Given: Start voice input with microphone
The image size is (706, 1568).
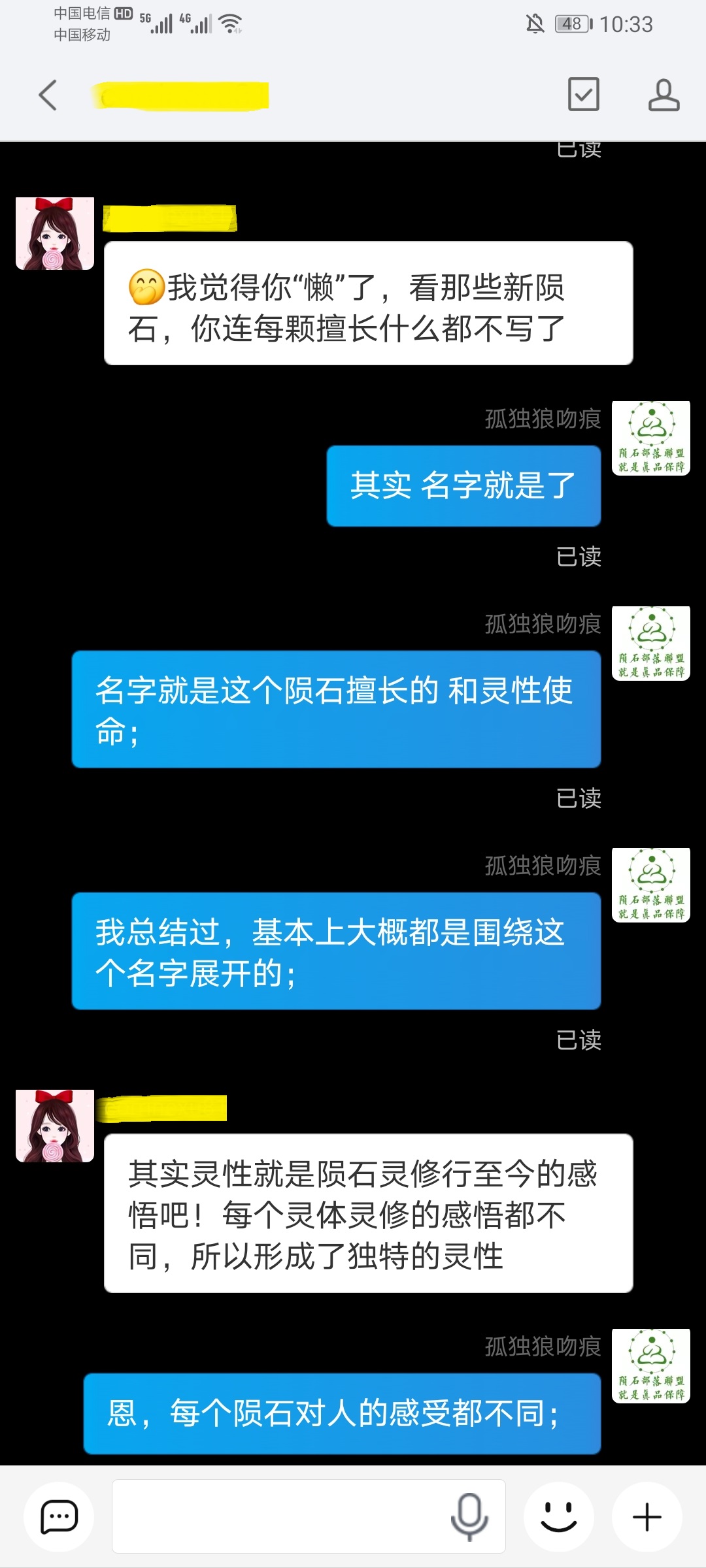Looking at the screenshot, I should [469, 1517].
